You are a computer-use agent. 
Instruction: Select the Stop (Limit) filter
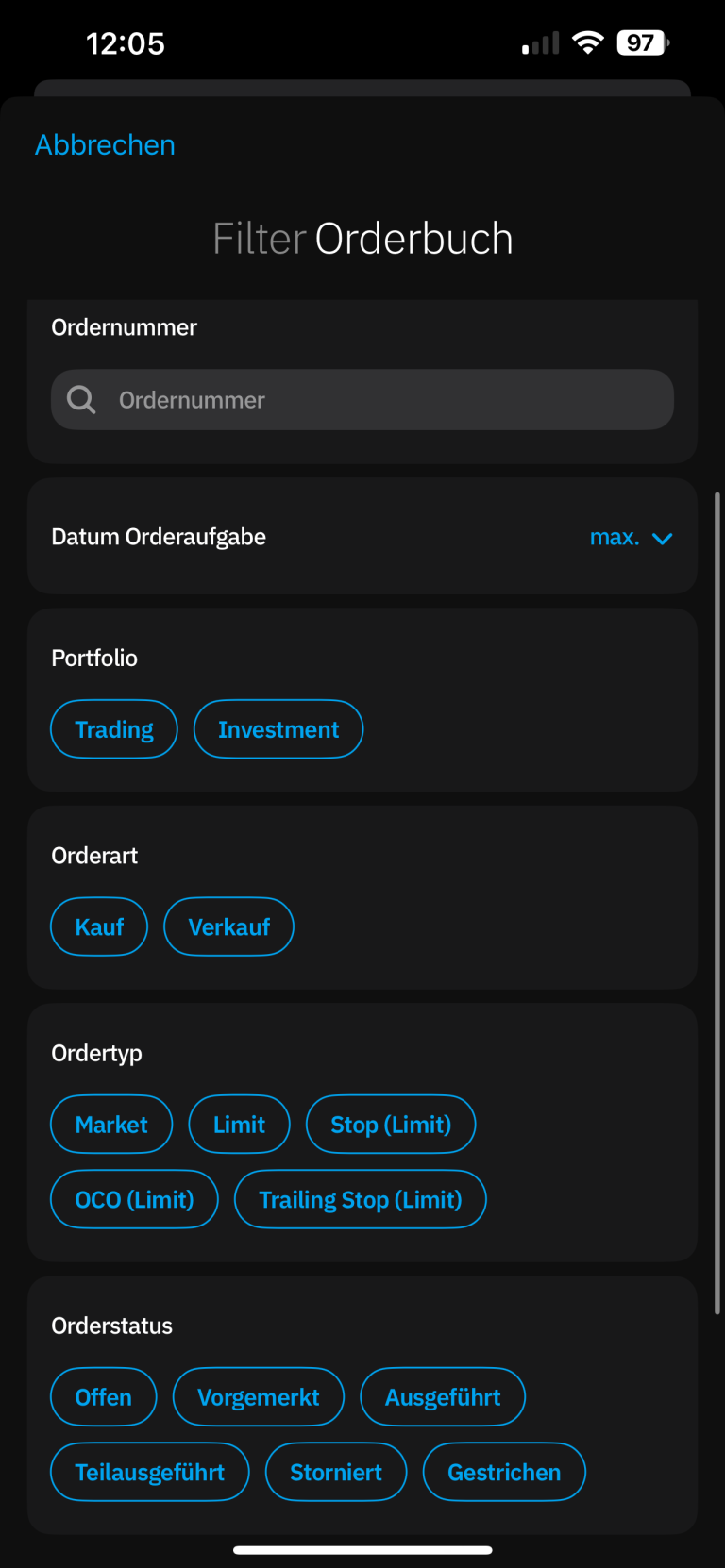tap(390, 1124)
